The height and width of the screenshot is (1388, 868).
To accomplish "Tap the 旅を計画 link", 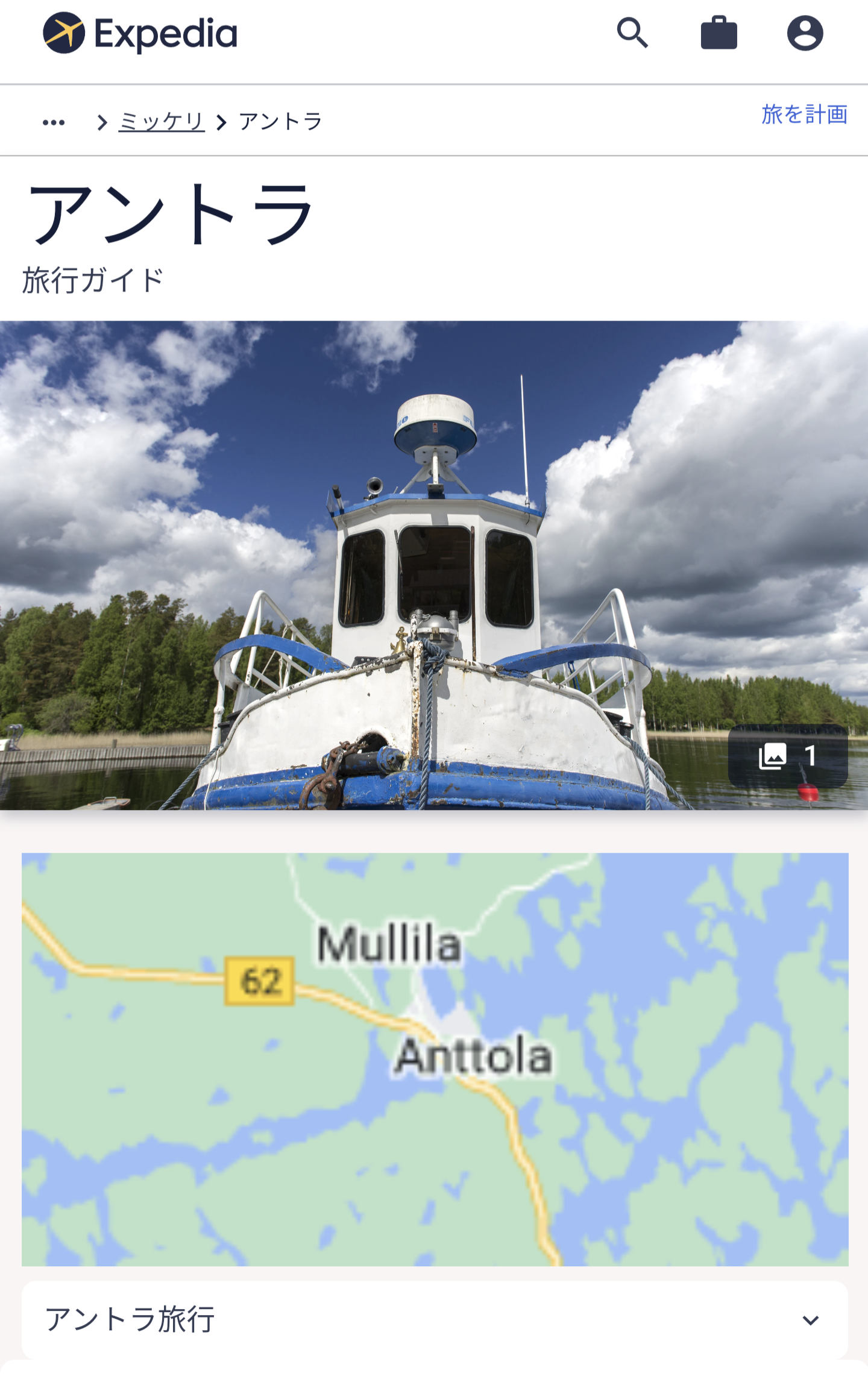I will pos(804,114).
